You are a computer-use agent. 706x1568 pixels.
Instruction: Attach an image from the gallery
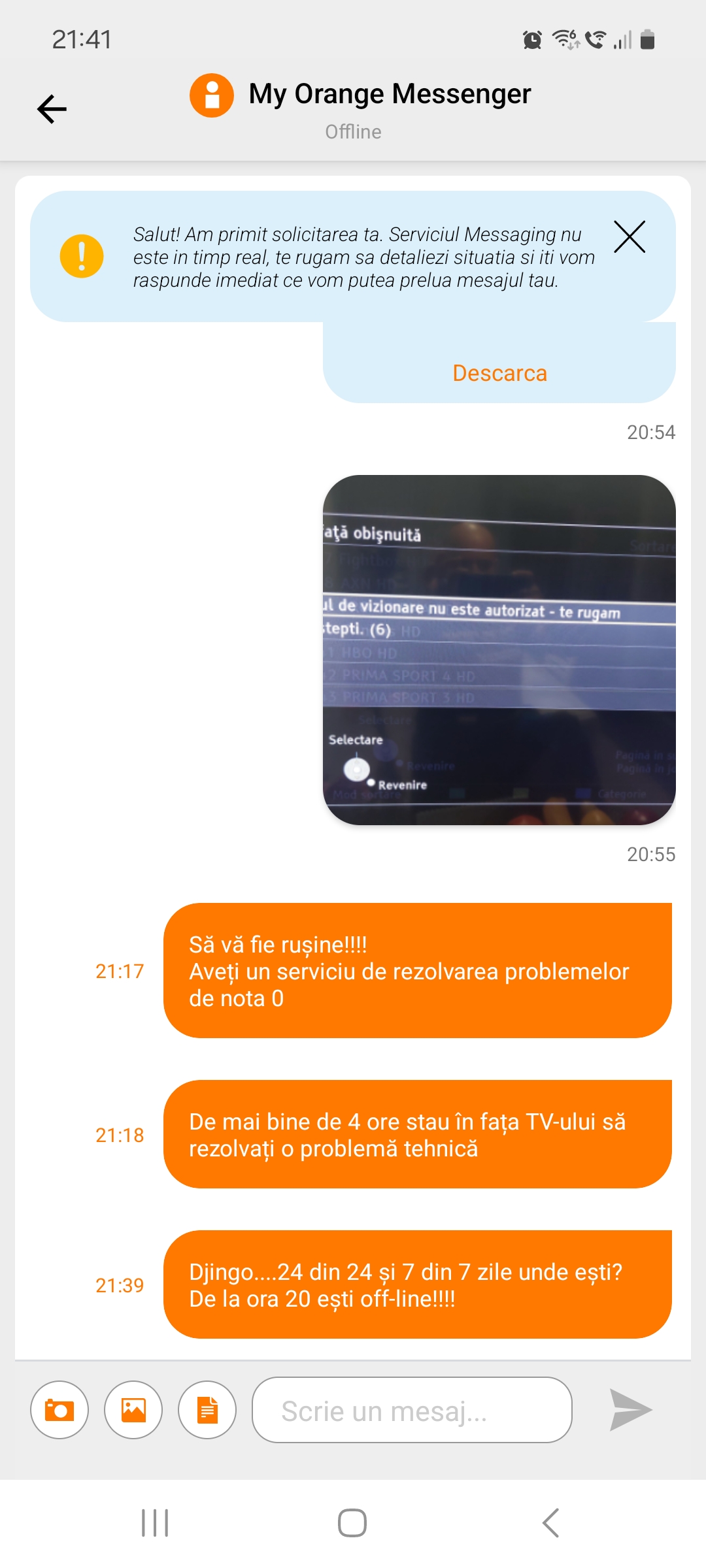pyautogui.click(x=133, y=1410)
